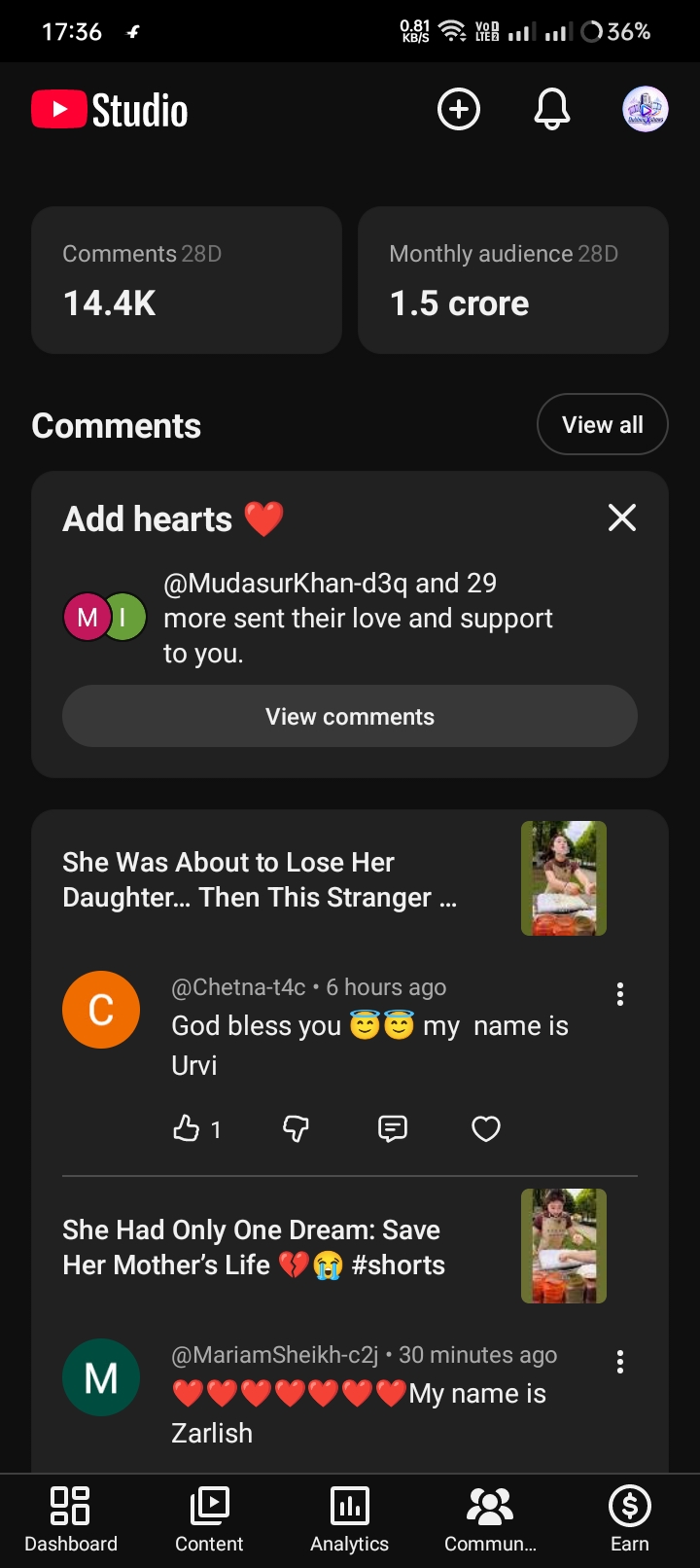
Task: Open video She Had Only One Dream
Action: tap(333, 1247)
